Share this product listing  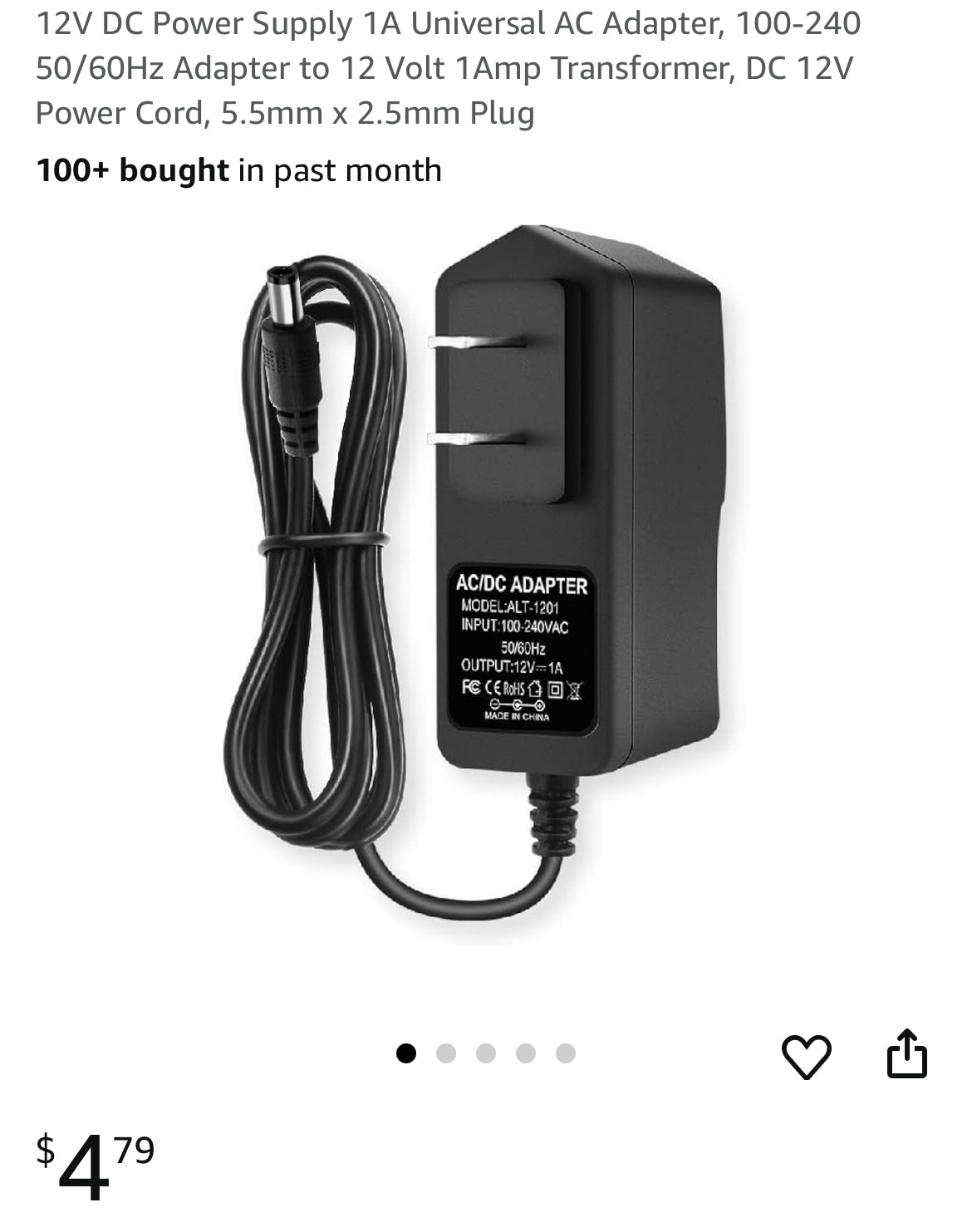tap(906, 1054)
